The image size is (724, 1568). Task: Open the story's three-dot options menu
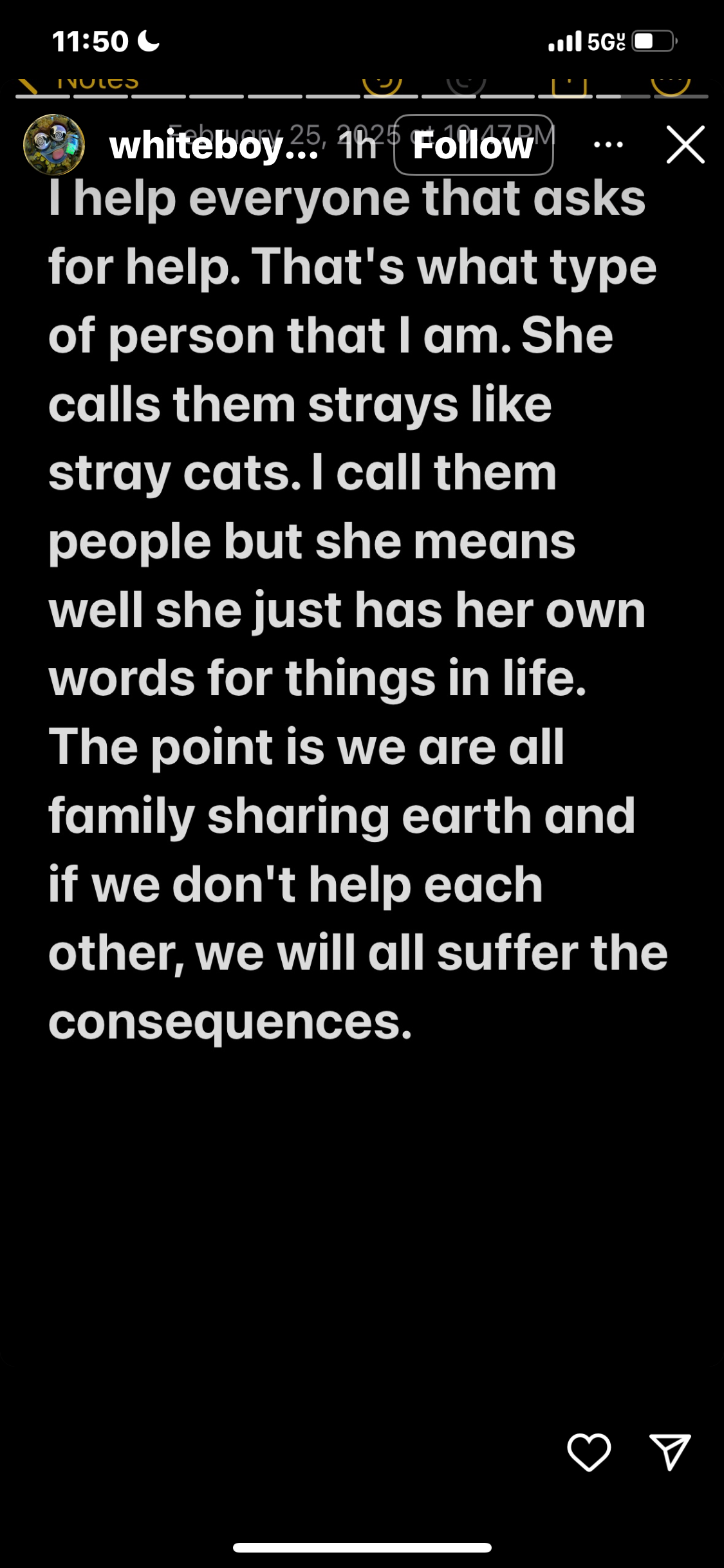[x=608, y=145]
